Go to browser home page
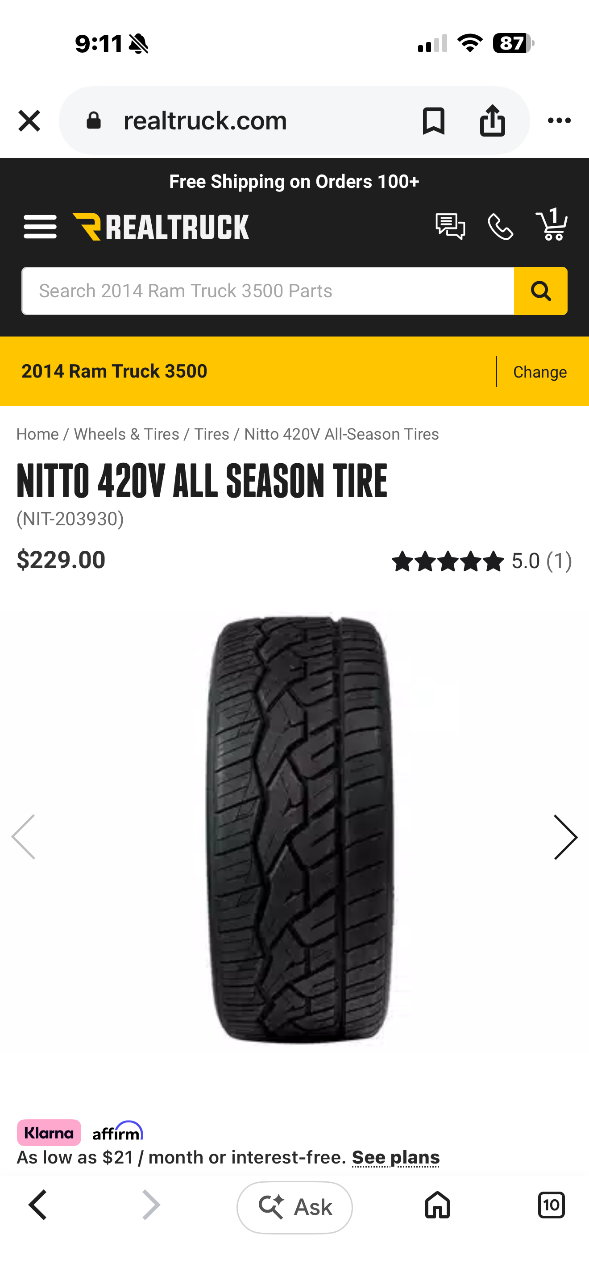The width and height of the screenshot is (589, 1280). (437, 1206)
